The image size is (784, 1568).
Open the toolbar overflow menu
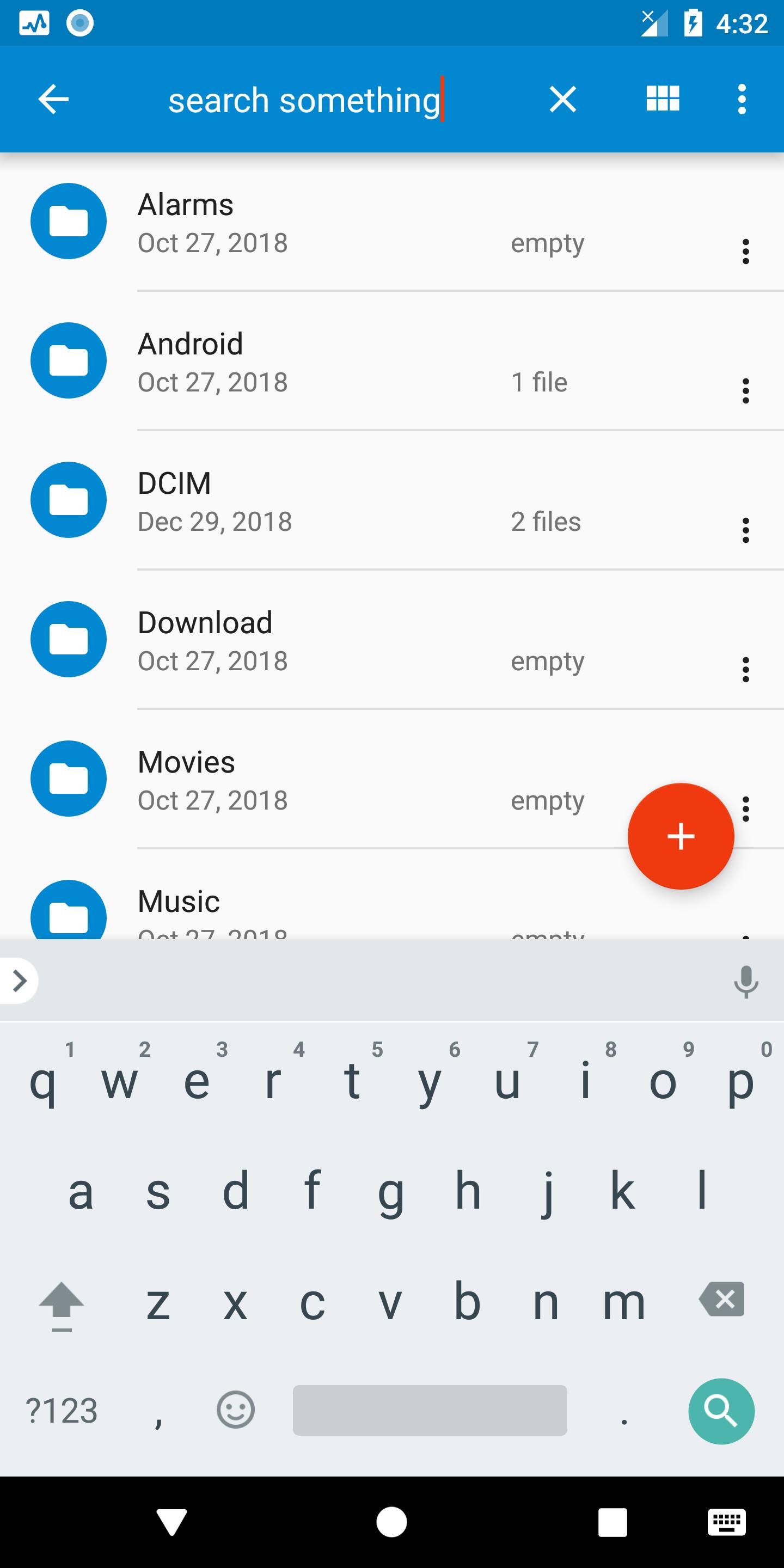coord(742,100)
